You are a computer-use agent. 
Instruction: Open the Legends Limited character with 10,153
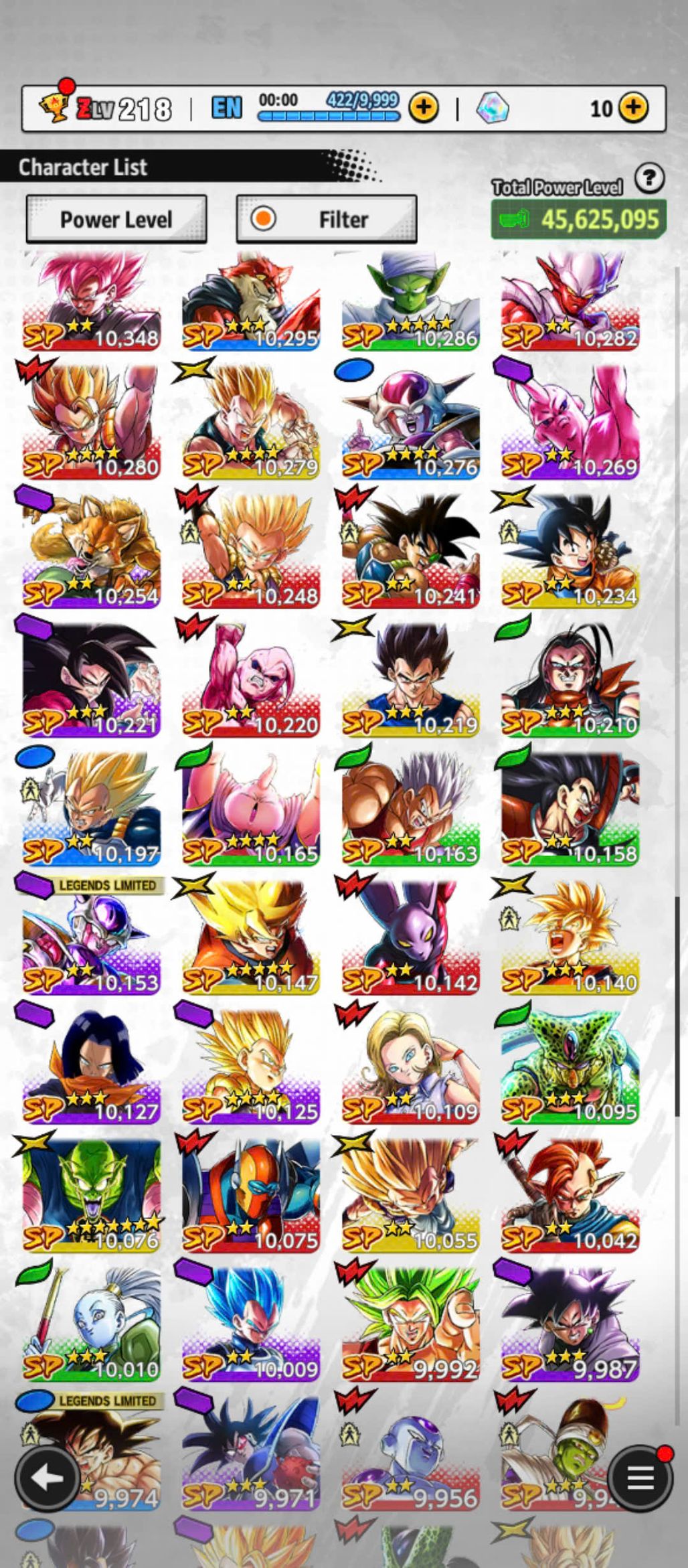[x=92, y=937]
